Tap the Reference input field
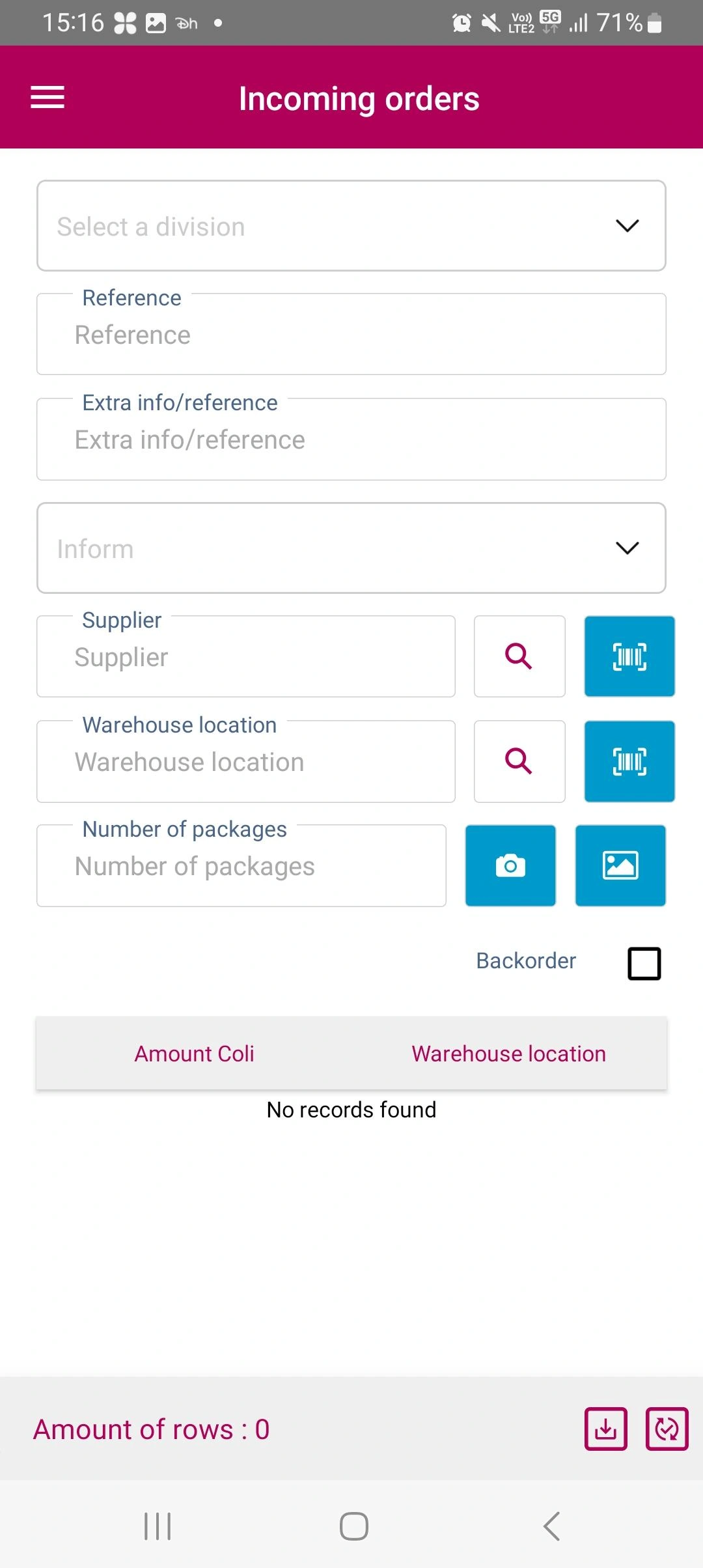The height and width of the screenshot is (1568, 703). pyautogui.click(x=351, y=335)
